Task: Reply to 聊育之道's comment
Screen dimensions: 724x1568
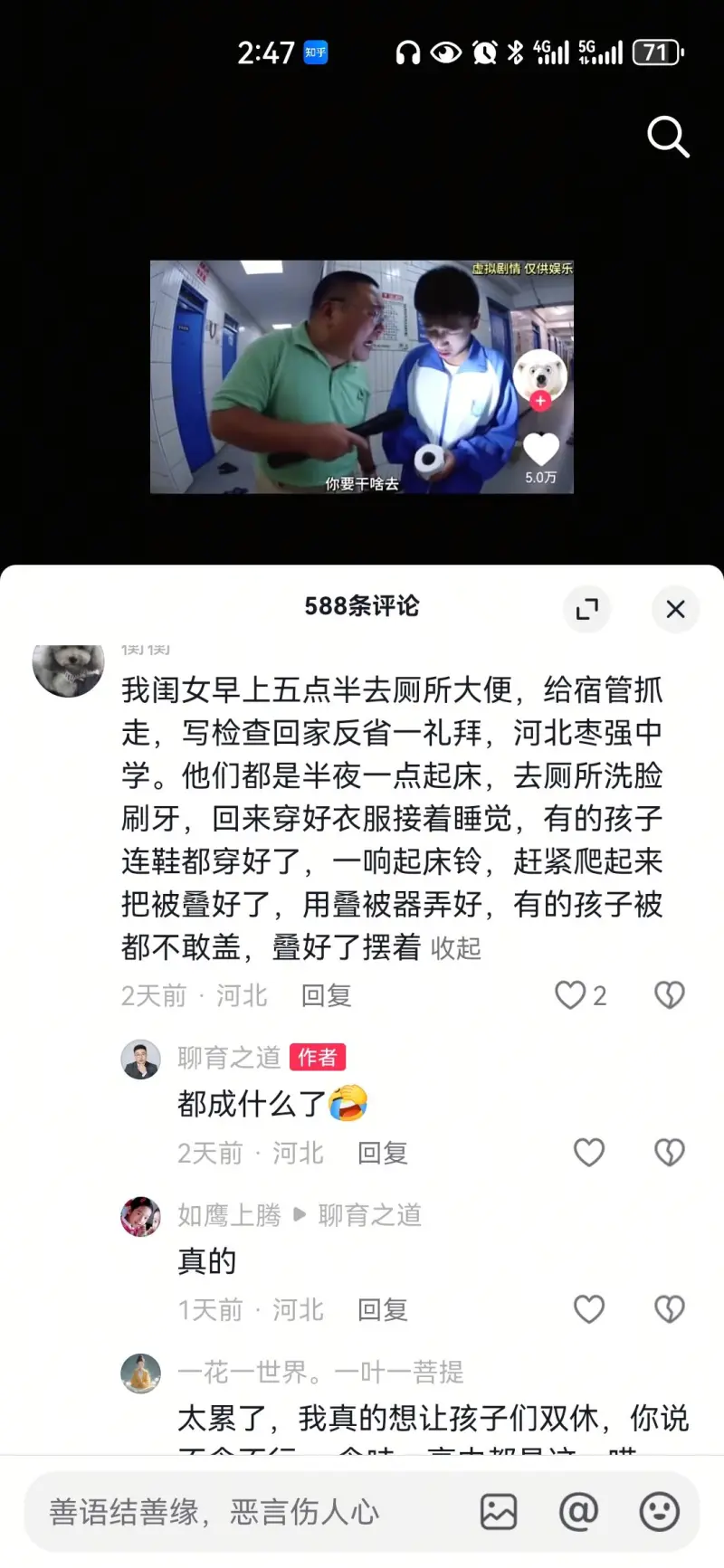Action: [382, 1153]
